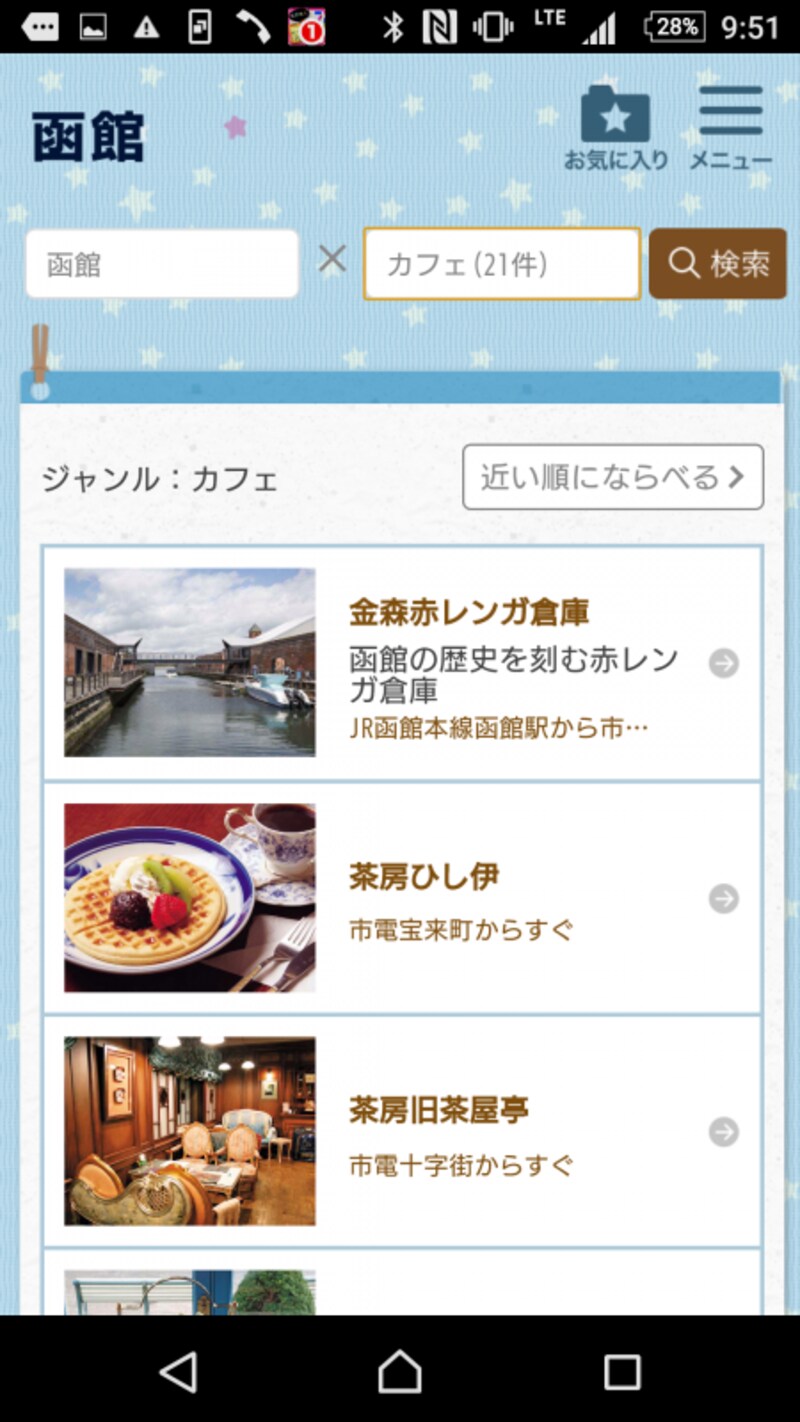Tap the 函館 location input field
The width and height of the screenshot is (800, 1422).
point(160,263)
